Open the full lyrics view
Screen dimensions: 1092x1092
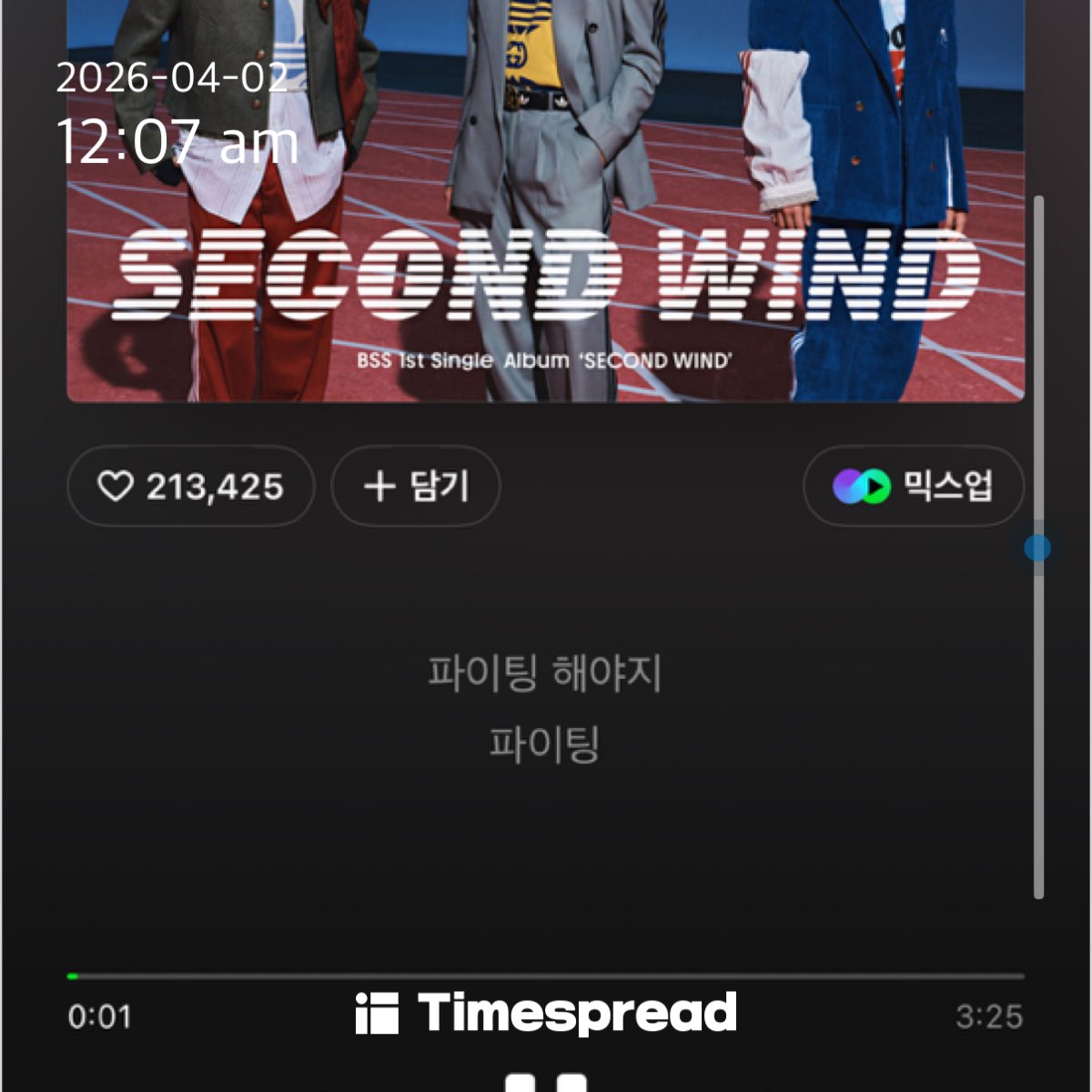pos(544,708)
